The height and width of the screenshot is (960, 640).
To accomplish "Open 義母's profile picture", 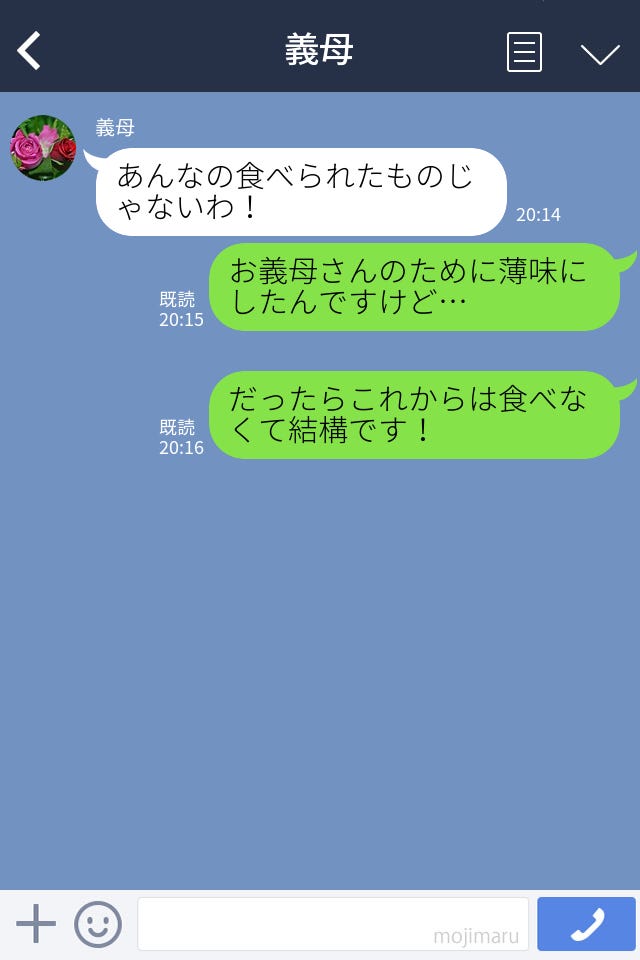I will (x=43, y=148).
